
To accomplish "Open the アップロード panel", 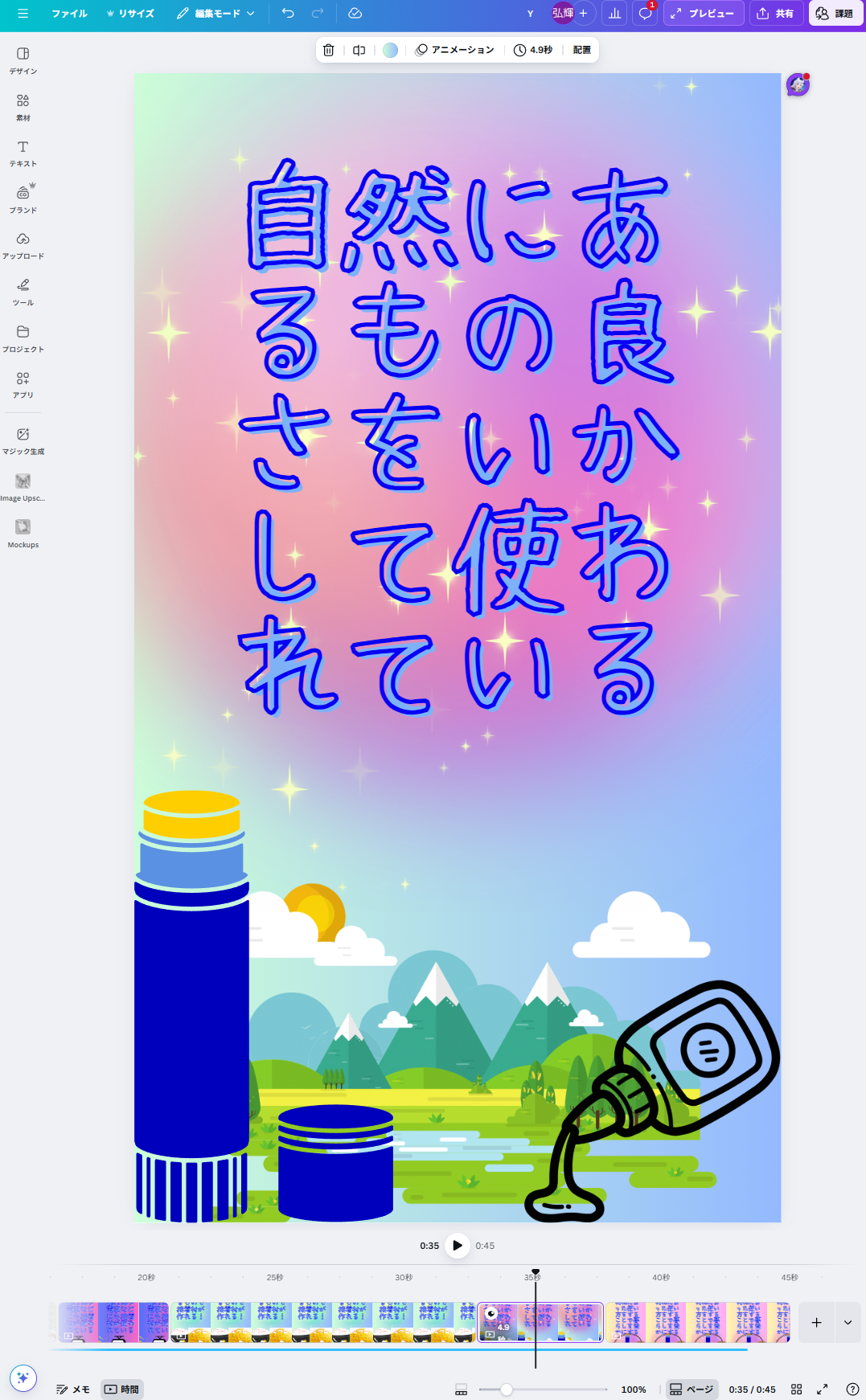I will [23, 245].
